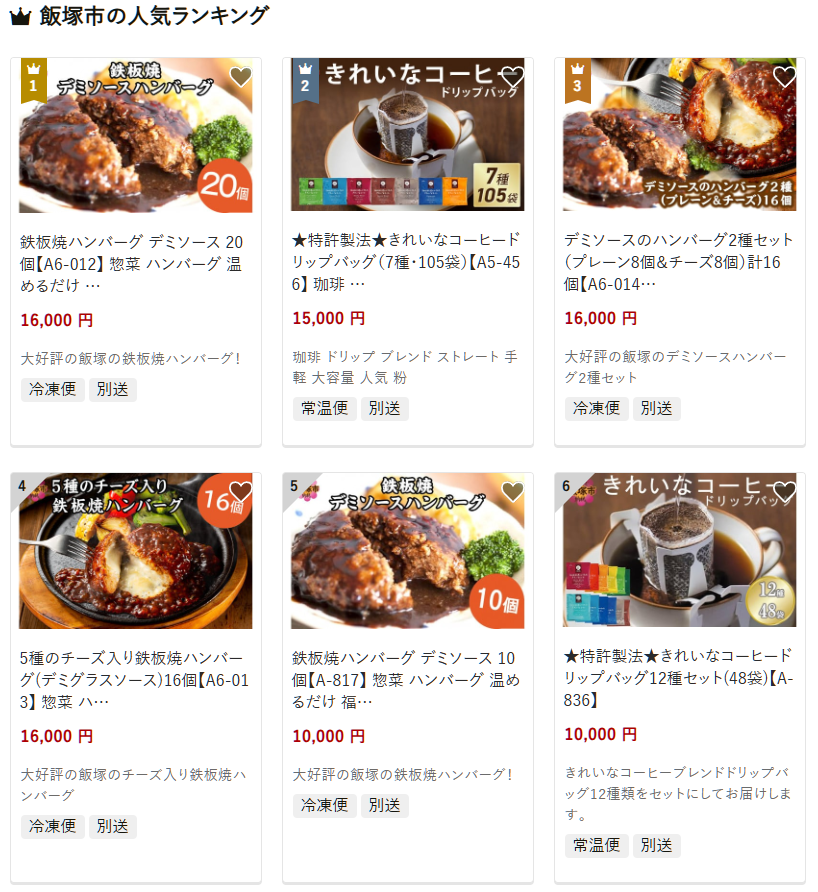View デミソースのハンバーグ2種セット 計16個 product

tap(679, 262)
